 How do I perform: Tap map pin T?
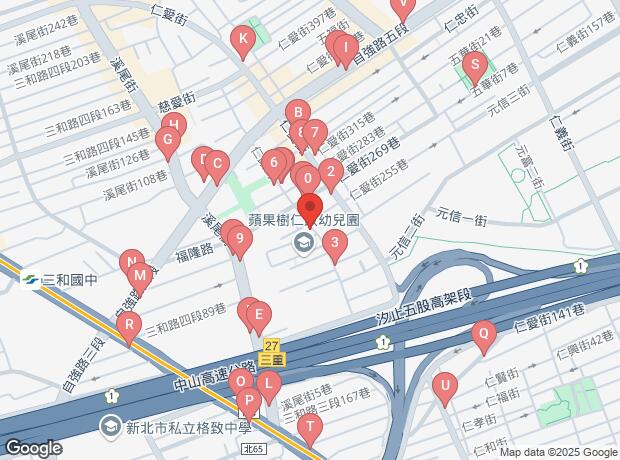[x=310, y=428]
